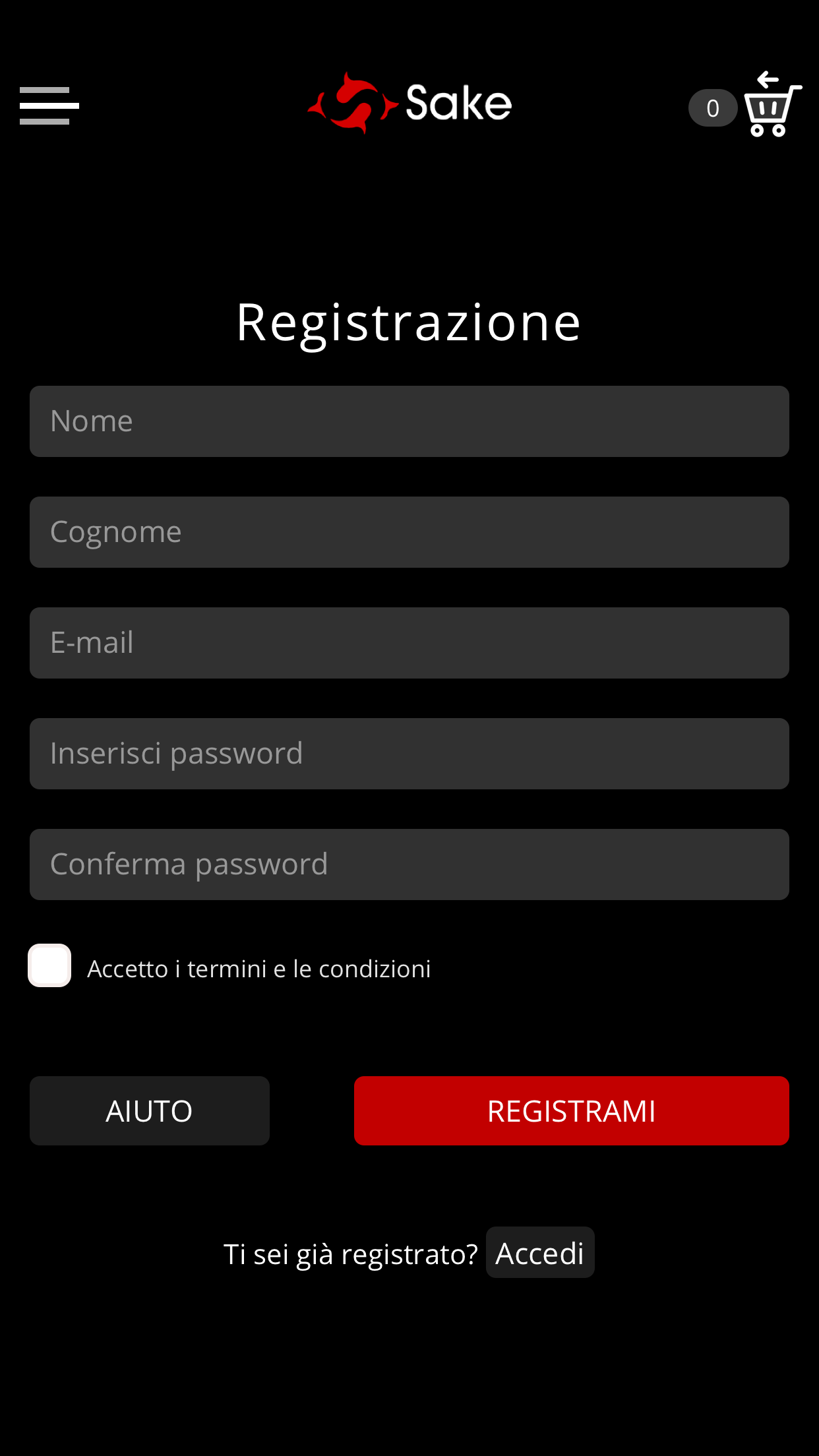This screenshot has width=819, height=1456.
Task: Click the 'Ti sei già registrato?' text
Action: click(x=351, y=1253)
